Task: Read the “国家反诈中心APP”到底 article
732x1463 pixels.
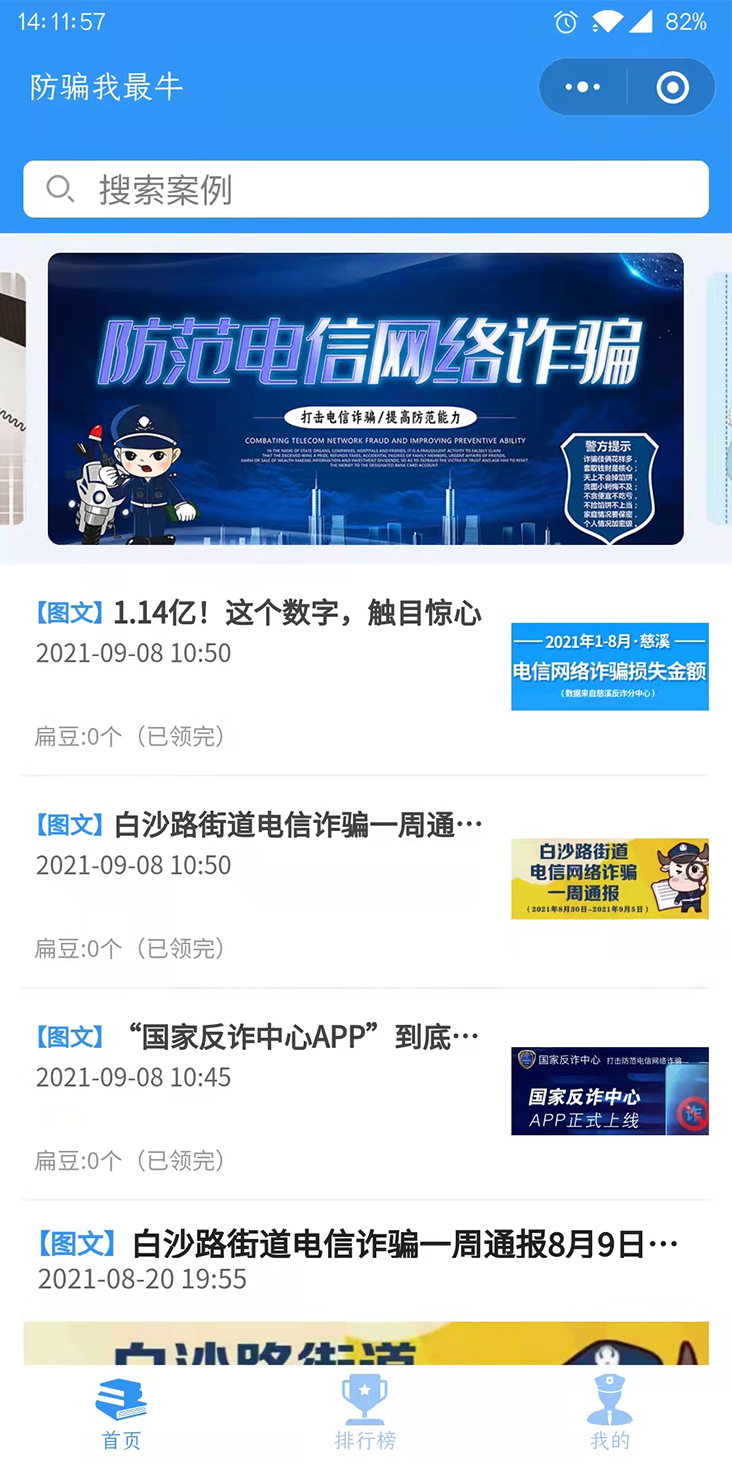Action: [297, 1037]
